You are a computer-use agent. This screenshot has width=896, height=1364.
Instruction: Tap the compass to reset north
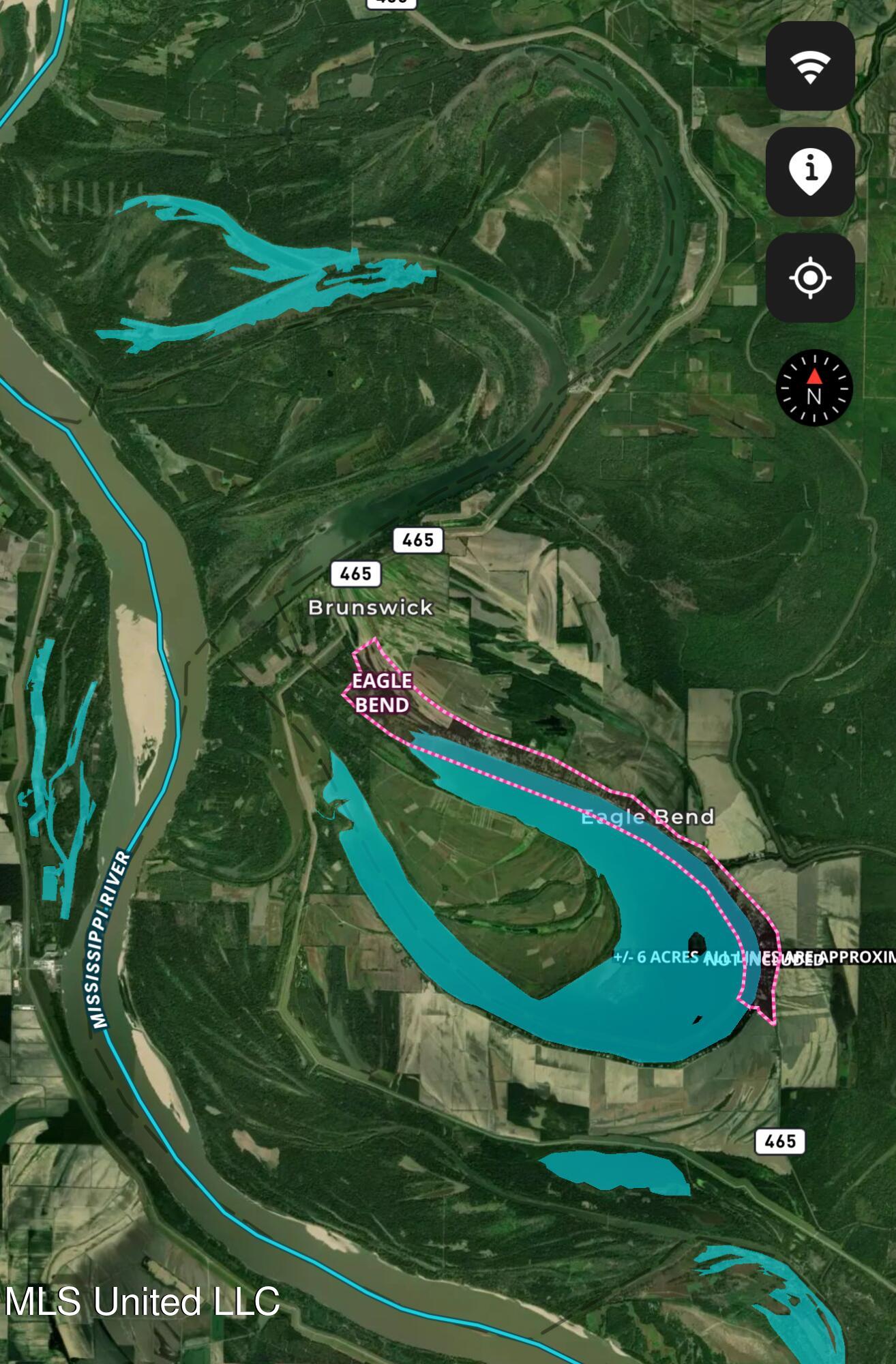[x=814, y=388]
